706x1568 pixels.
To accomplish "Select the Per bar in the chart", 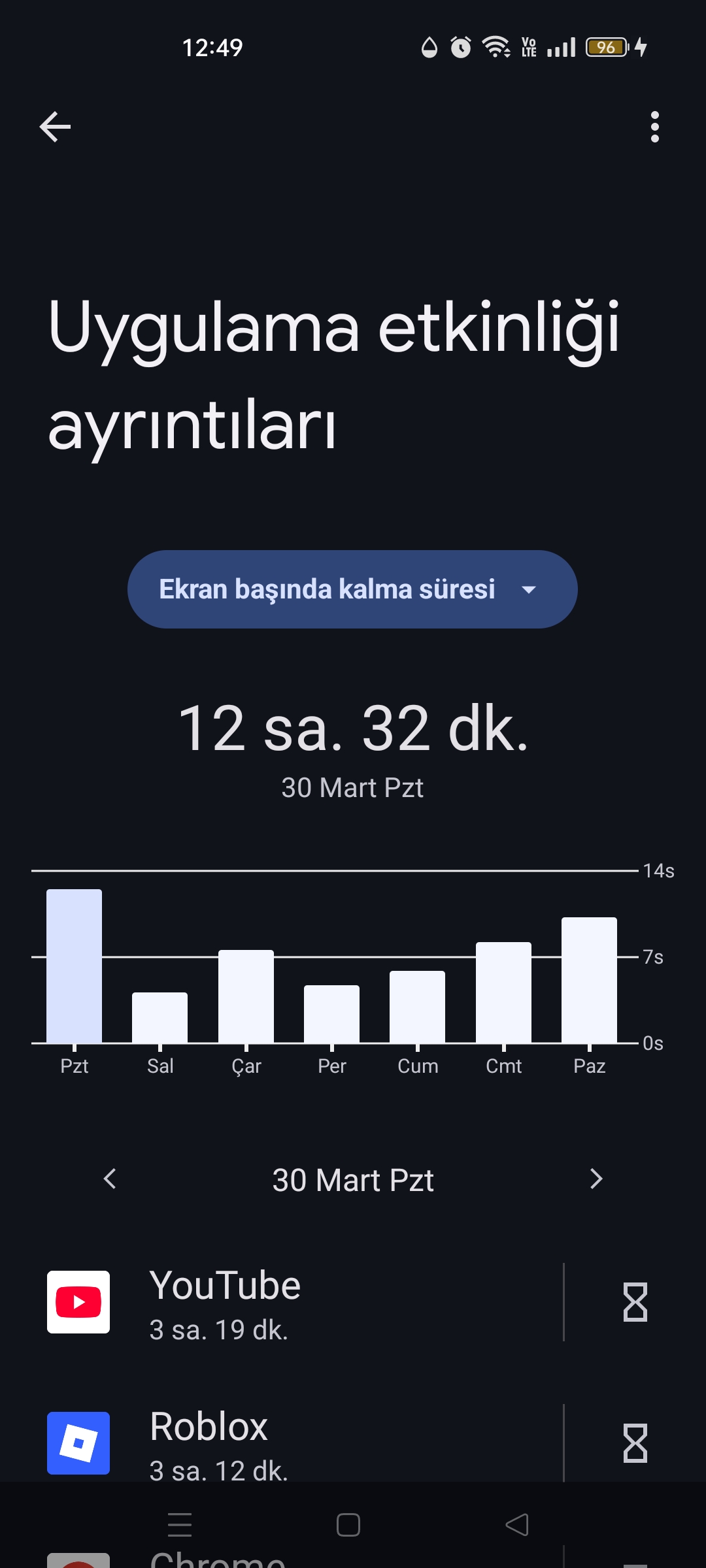I will pos(331,1013).
